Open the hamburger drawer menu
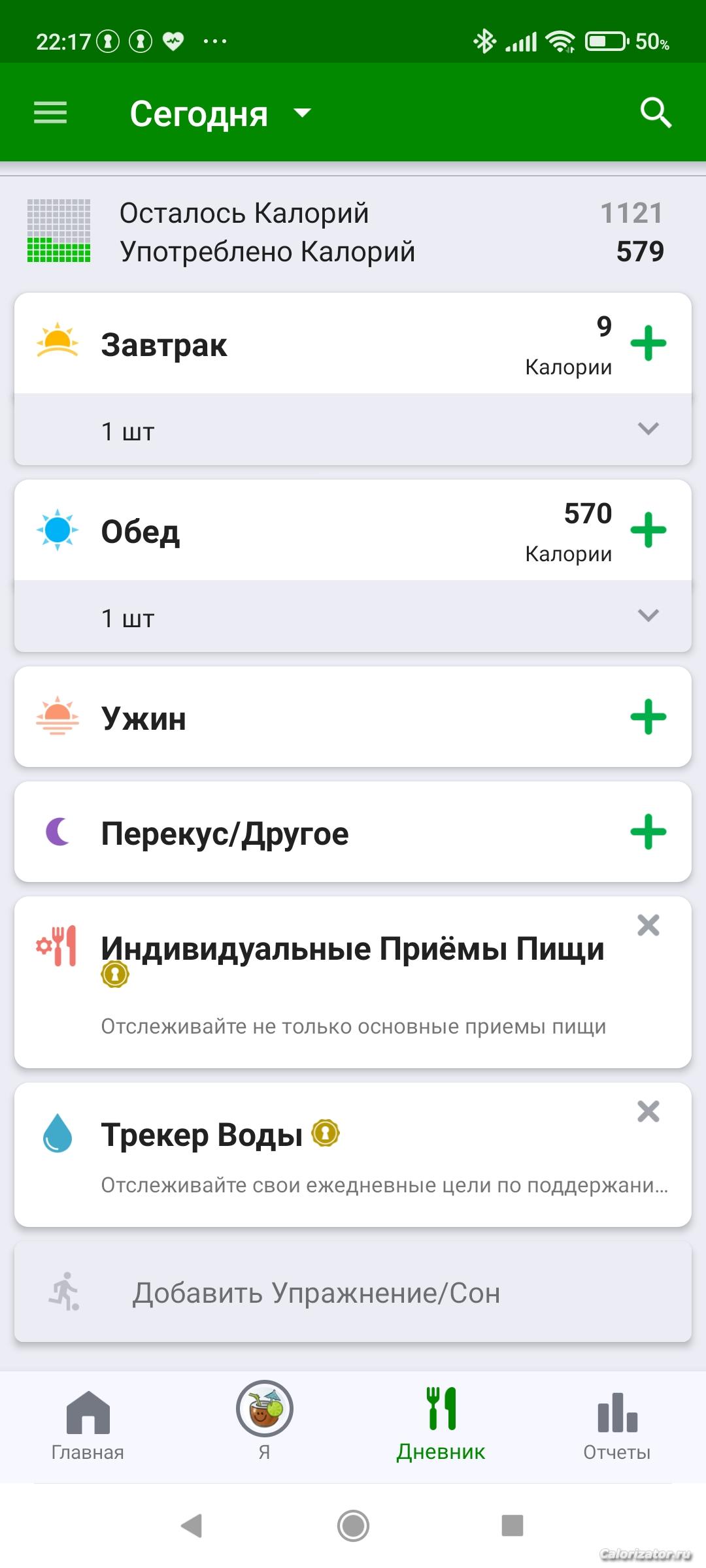Viewport: 706px width, 1568px height. point(50,113)
